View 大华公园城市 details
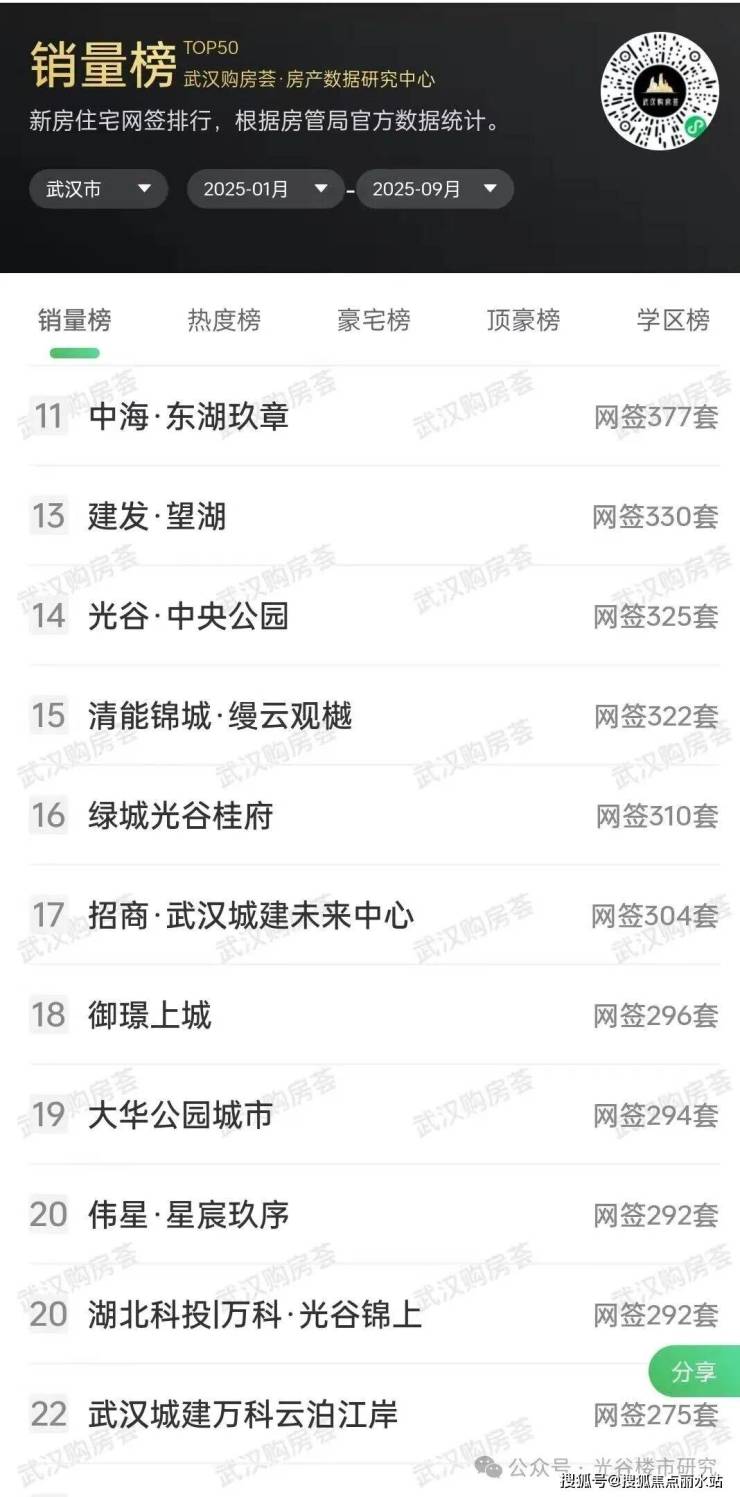Viewport: 740px width, 1497px height. point(181,1116)
